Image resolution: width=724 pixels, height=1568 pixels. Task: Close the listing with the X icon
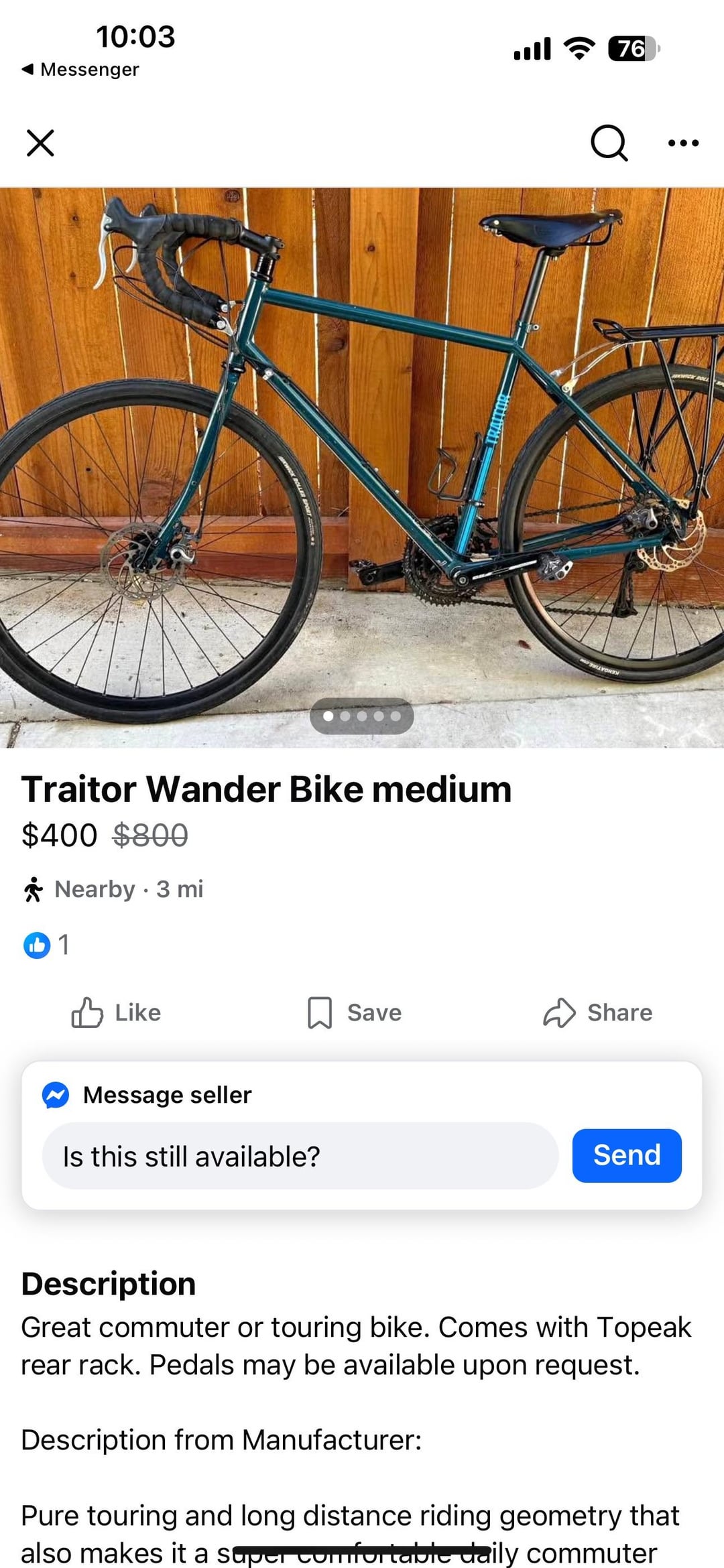tap(40, 143)
